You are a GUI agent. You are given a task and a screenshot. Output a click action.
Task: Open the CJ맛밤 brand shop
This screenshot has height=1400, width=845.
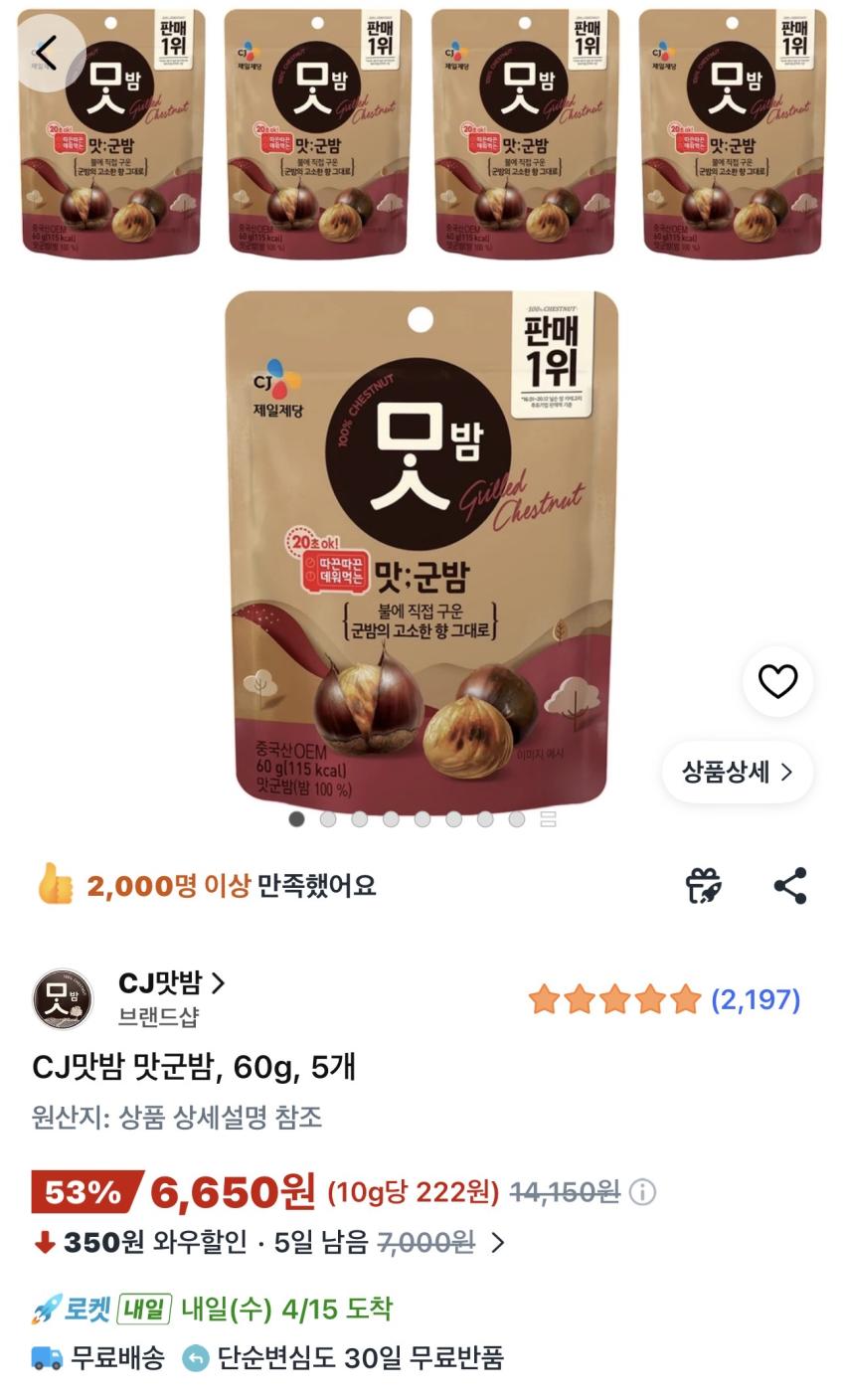coord(171,983)
